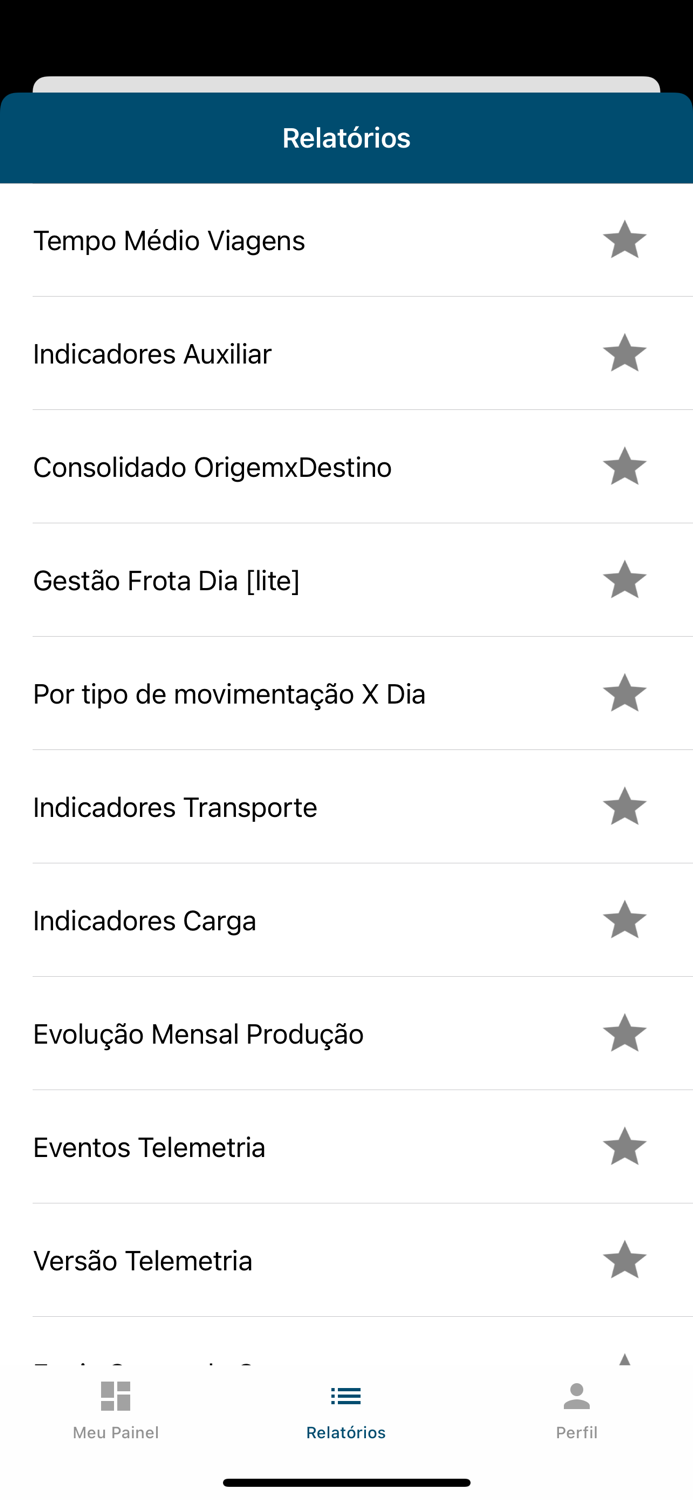Mark Indicadores Transporte as favorite
The image size is (693, 1500).
(x=624, y=807)
